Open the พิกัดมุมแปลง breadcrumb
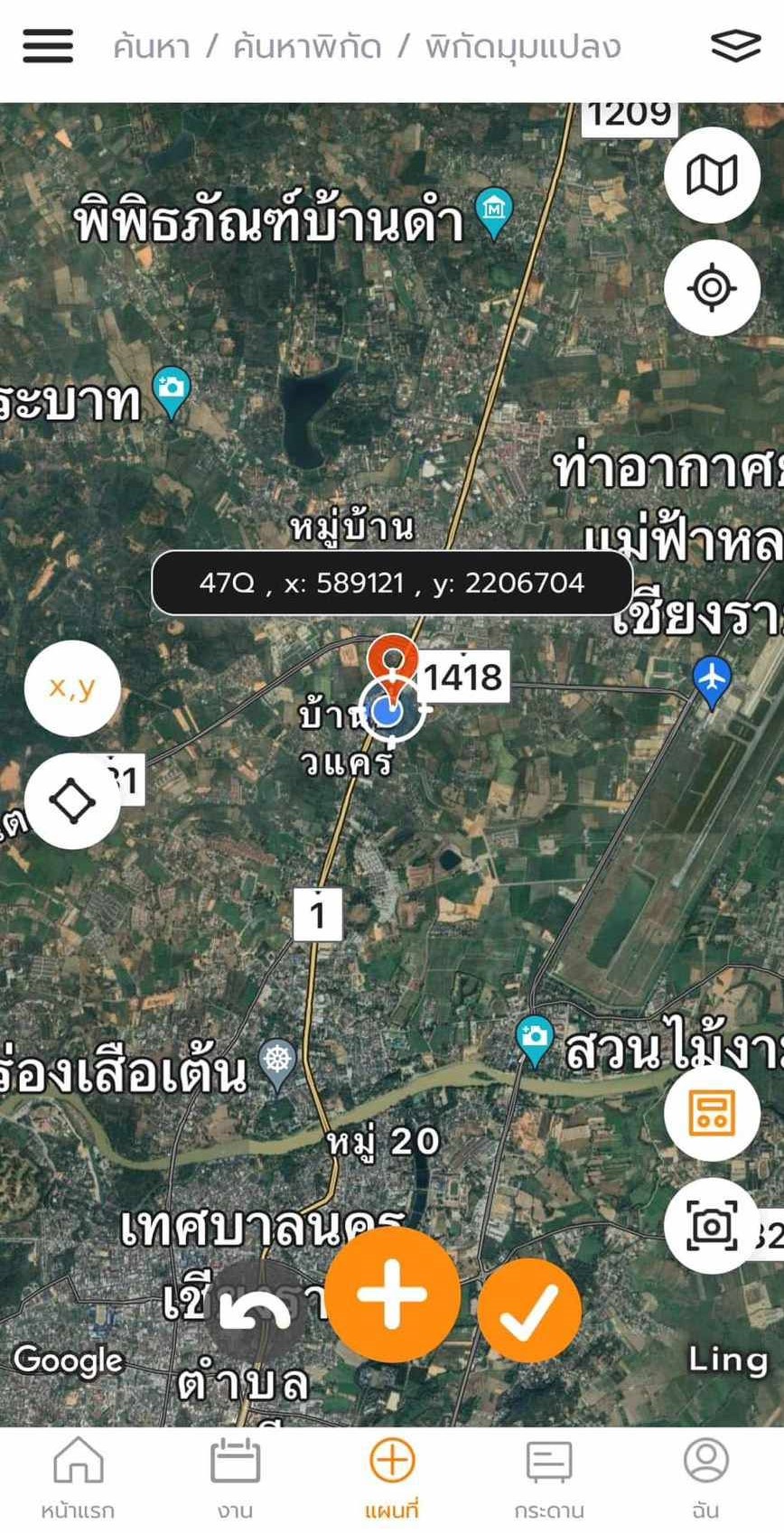Viewport: 784px width, 1533px height. [523, 47]
